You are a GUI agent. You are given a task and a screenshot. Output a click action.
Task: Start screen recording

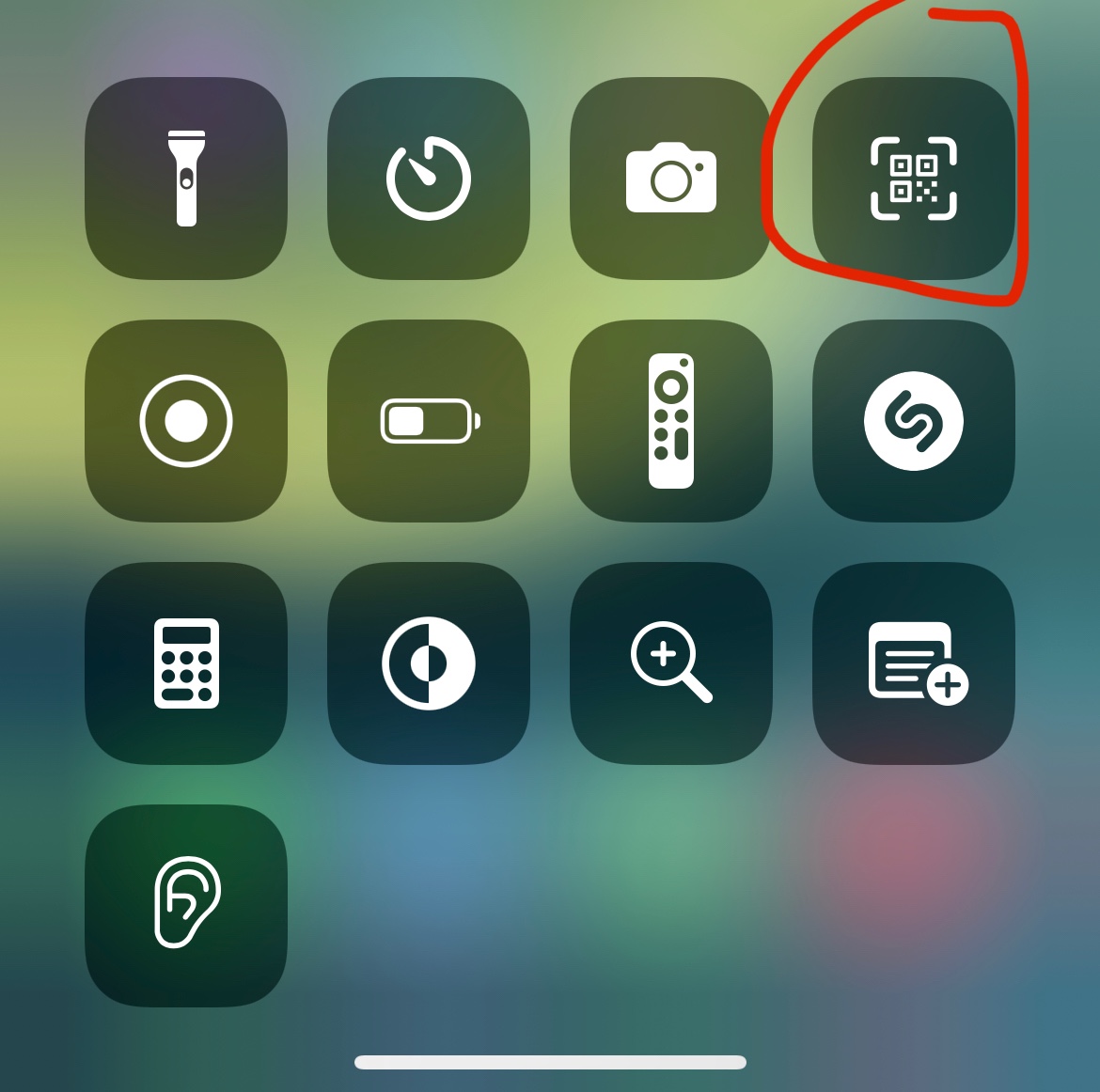click(x=186, y=421)
